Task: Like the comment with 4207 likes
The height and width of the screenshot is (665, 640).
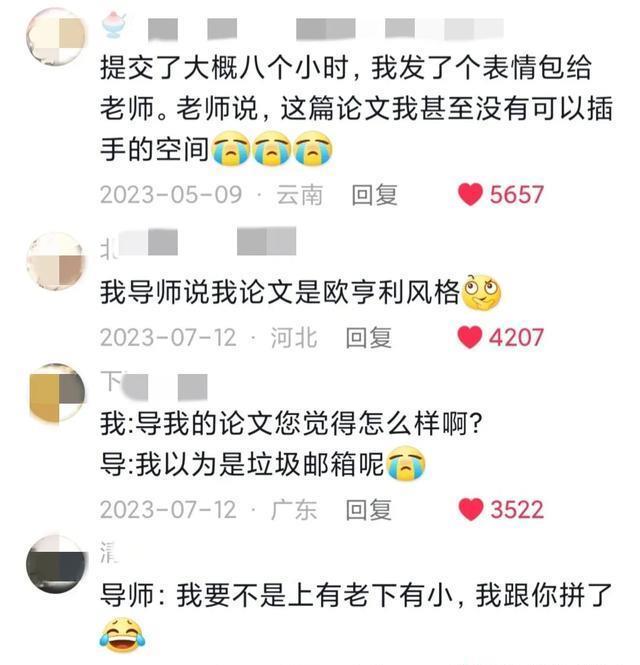Action: (471, 338)
